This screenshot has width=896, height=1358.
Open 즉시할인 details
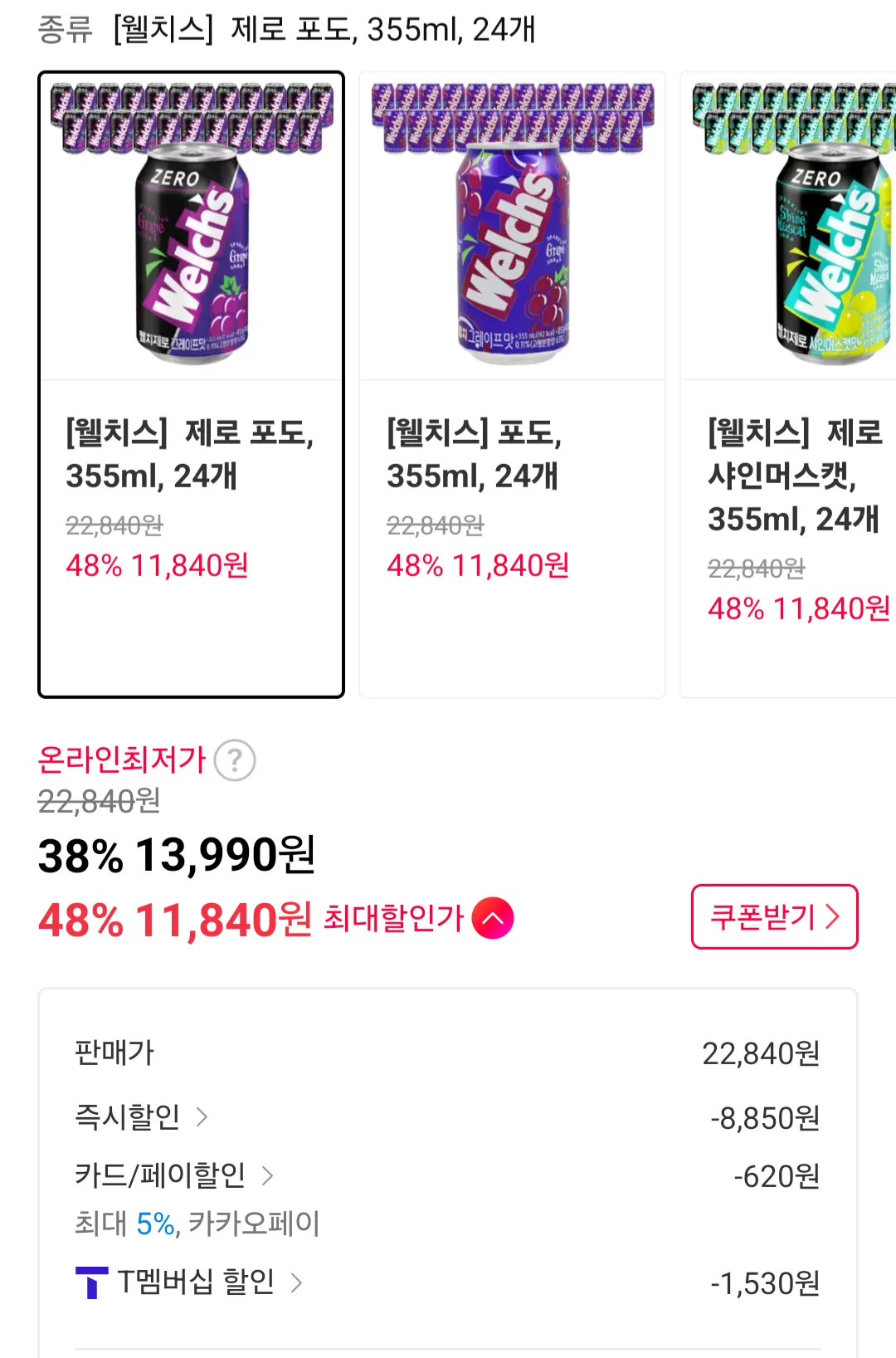[x=141, y=1117]
